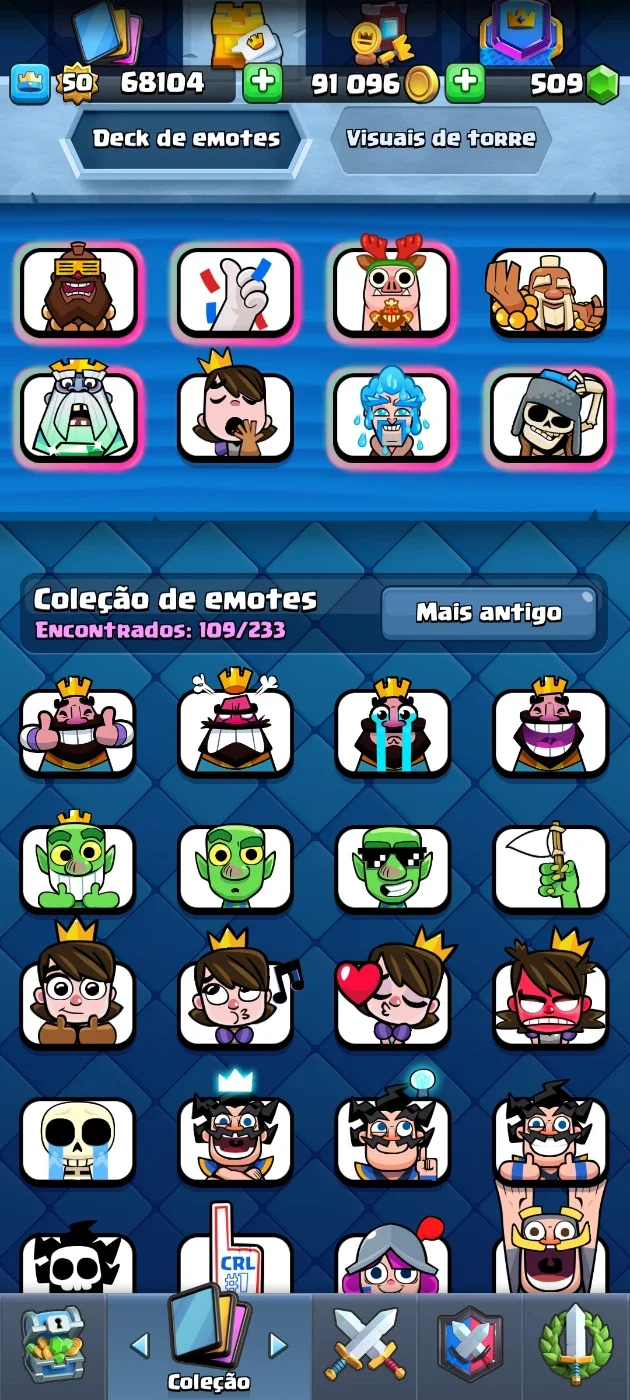
Task: Tap the green plus next to gold coins
Action: (465, 83)
